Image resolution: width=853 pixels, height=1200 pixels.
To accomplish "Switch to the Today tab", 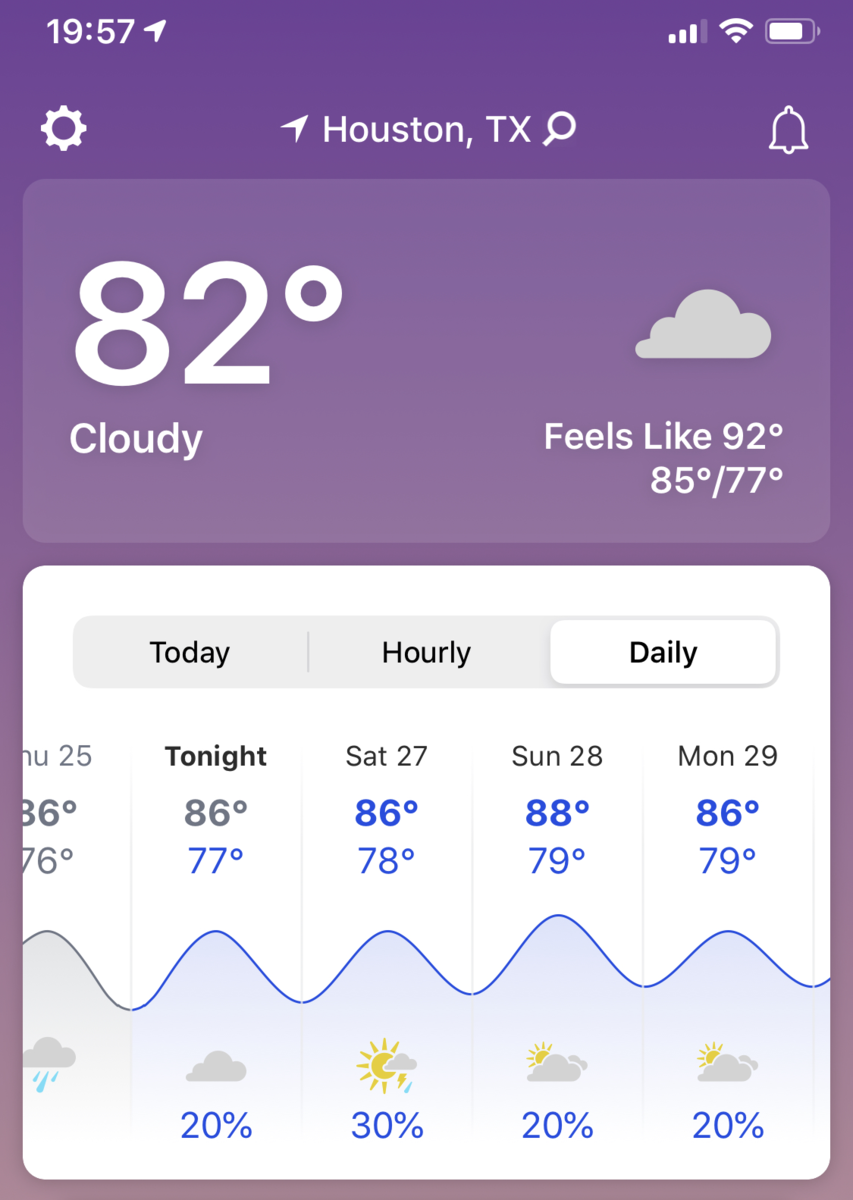I will click(x=190, y=653).
